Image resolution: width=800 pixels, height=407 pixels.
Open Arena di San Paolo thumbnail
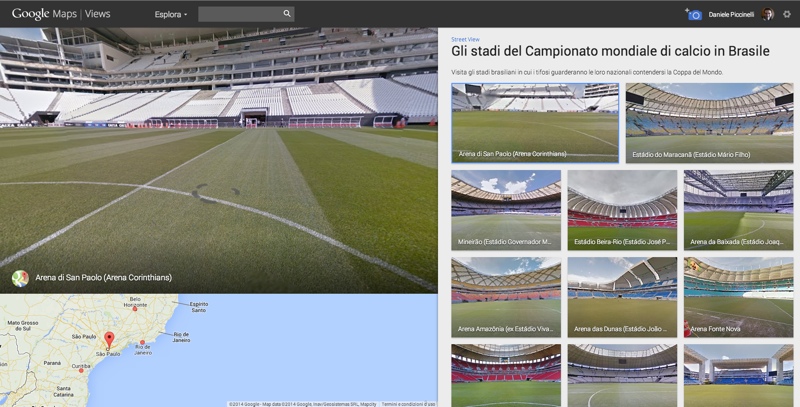click(x=534, y=122)
